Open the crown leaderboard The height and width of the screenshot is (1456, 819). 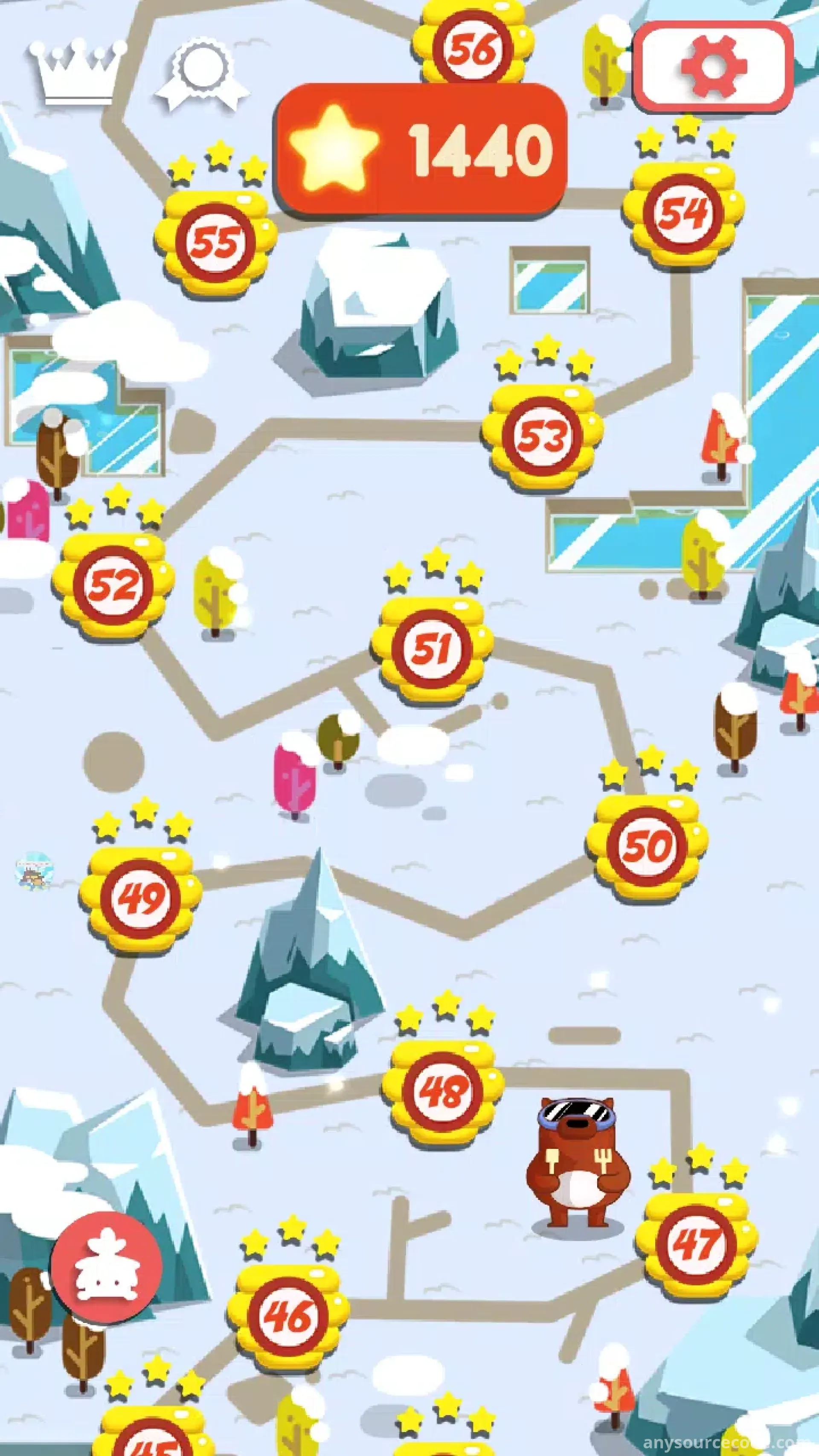(x=78, y=72)
